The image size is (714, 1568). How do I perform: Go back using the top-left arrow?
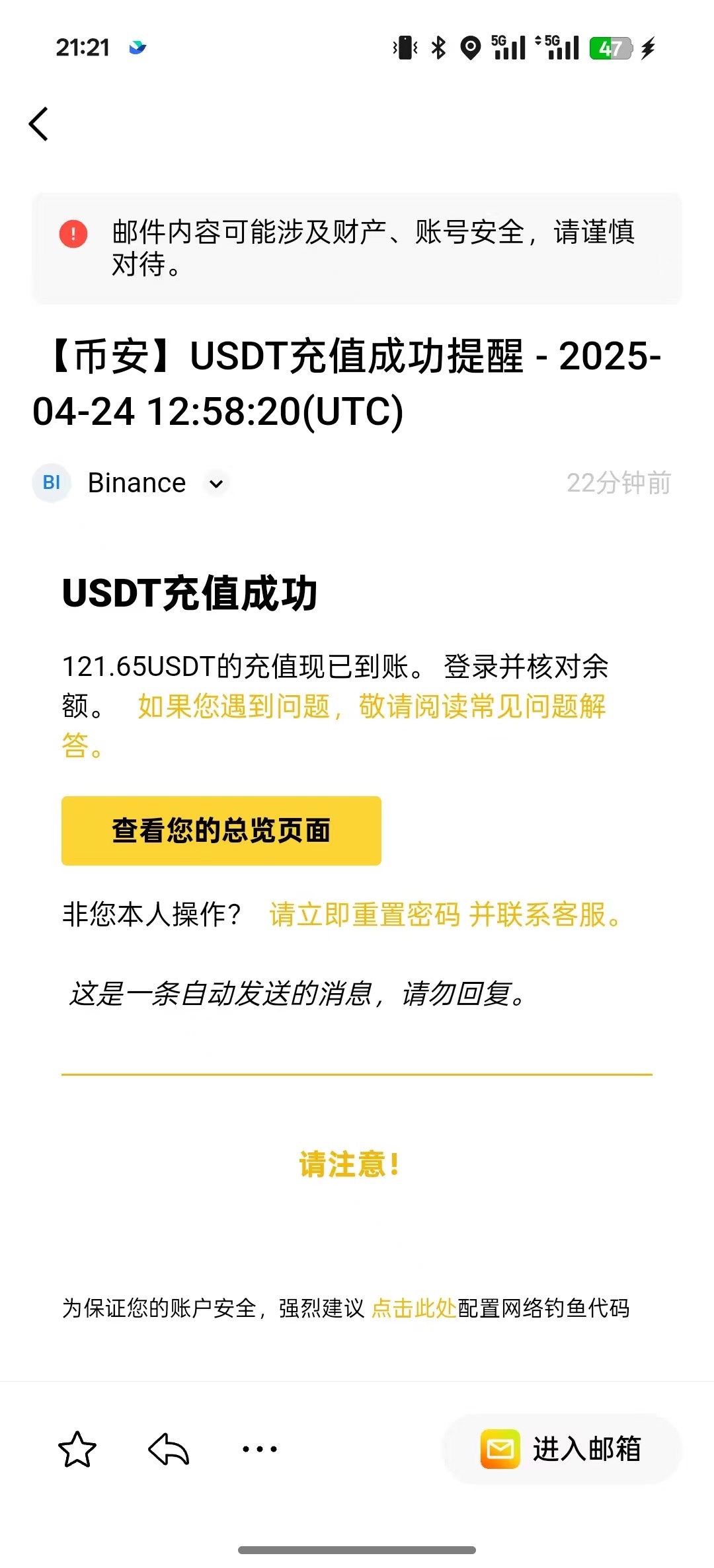39,124
